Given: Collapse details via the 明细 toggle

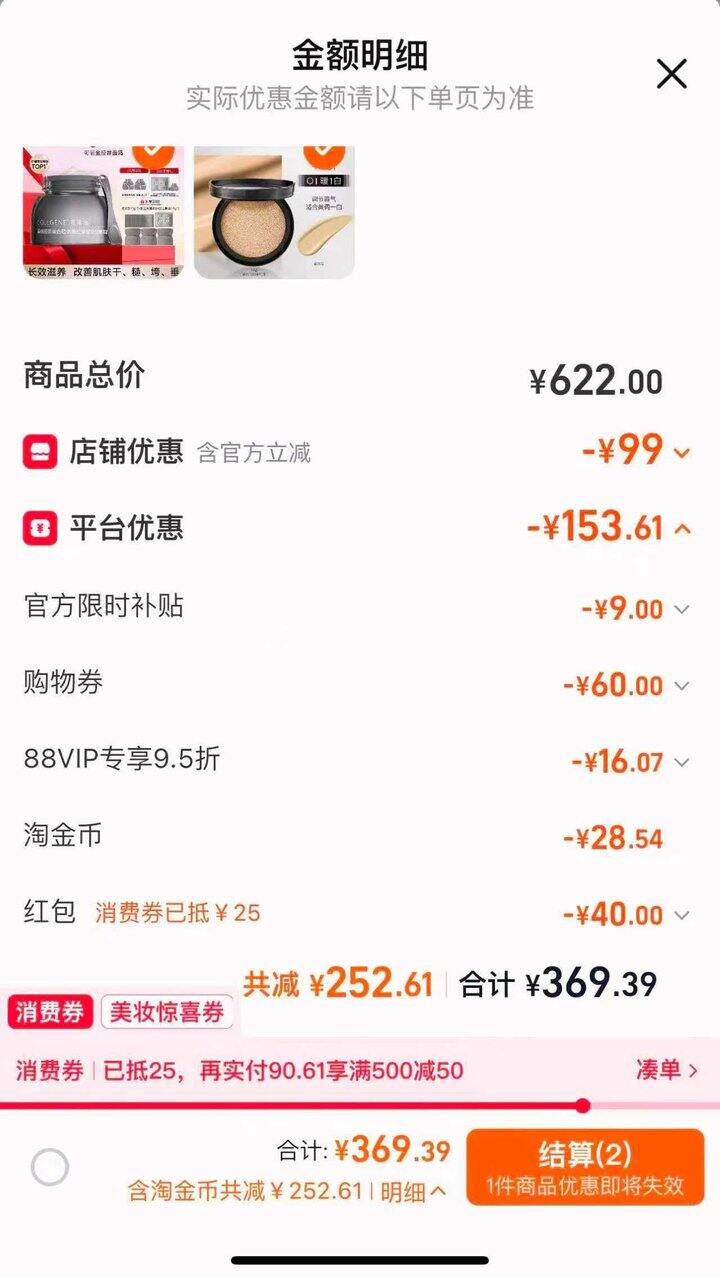Looking at the screenshot, I should click(412, 1192).
